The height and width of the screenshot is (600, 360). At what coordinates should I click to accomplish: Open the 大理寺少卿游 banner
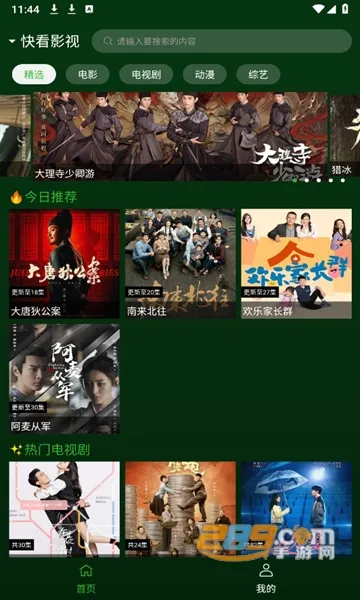click(180, 136)
